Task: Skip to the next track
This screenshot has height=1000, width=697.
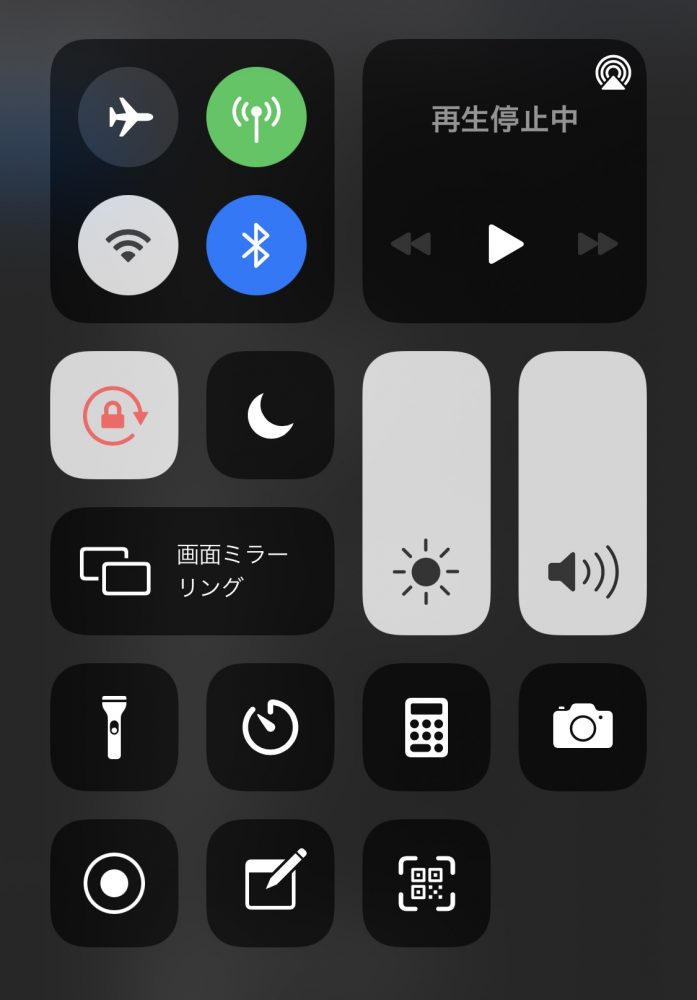Action: [597, 244]
